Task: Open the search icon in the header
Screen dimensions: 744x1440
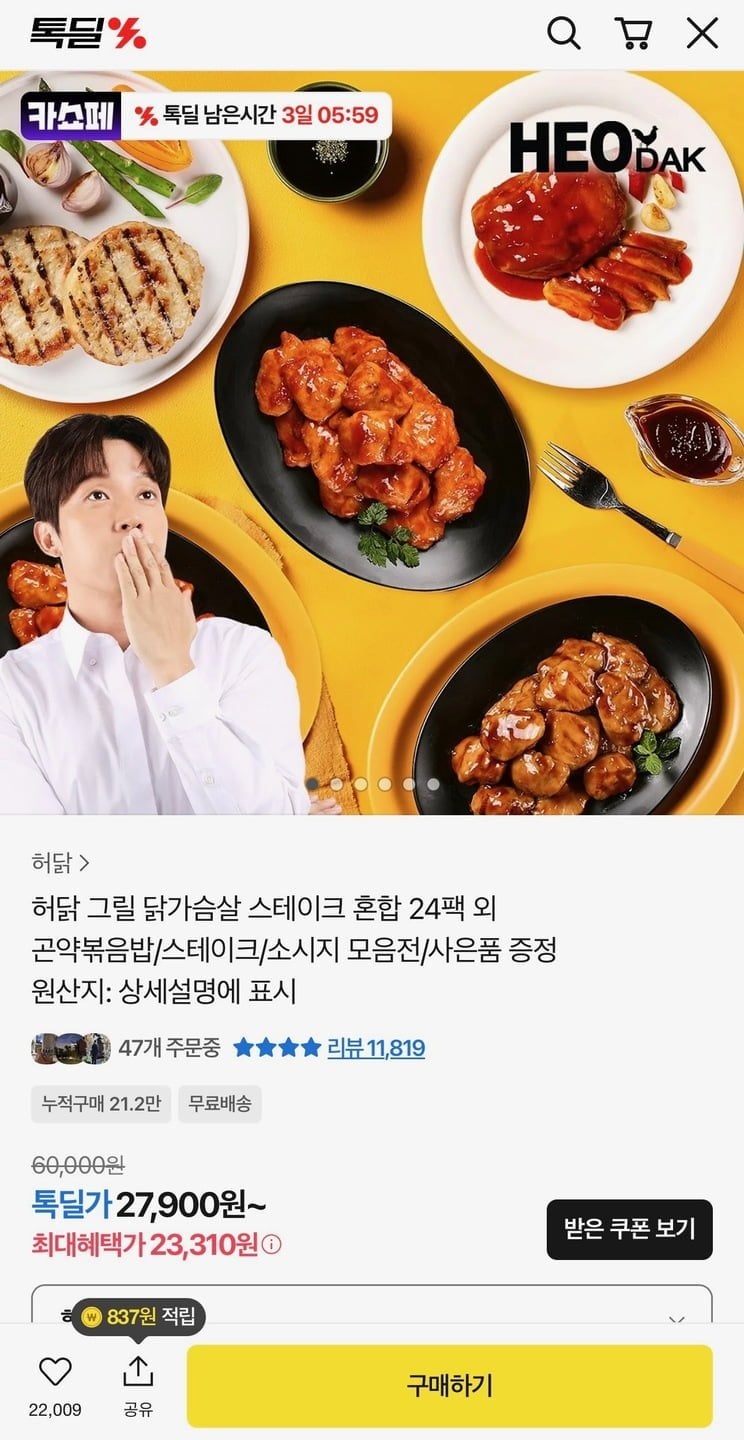Action: [564, 34]
